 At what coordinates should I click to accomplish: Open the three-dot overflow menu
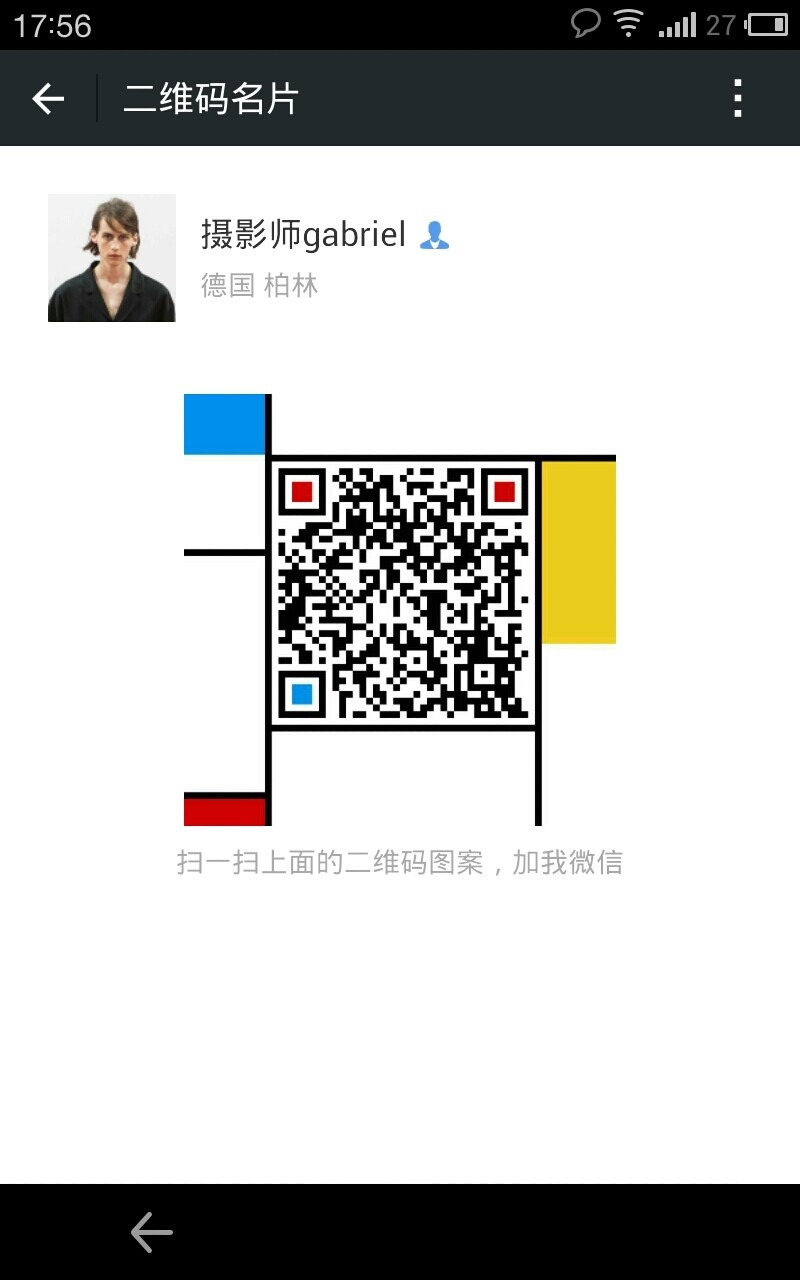point(738,98)
